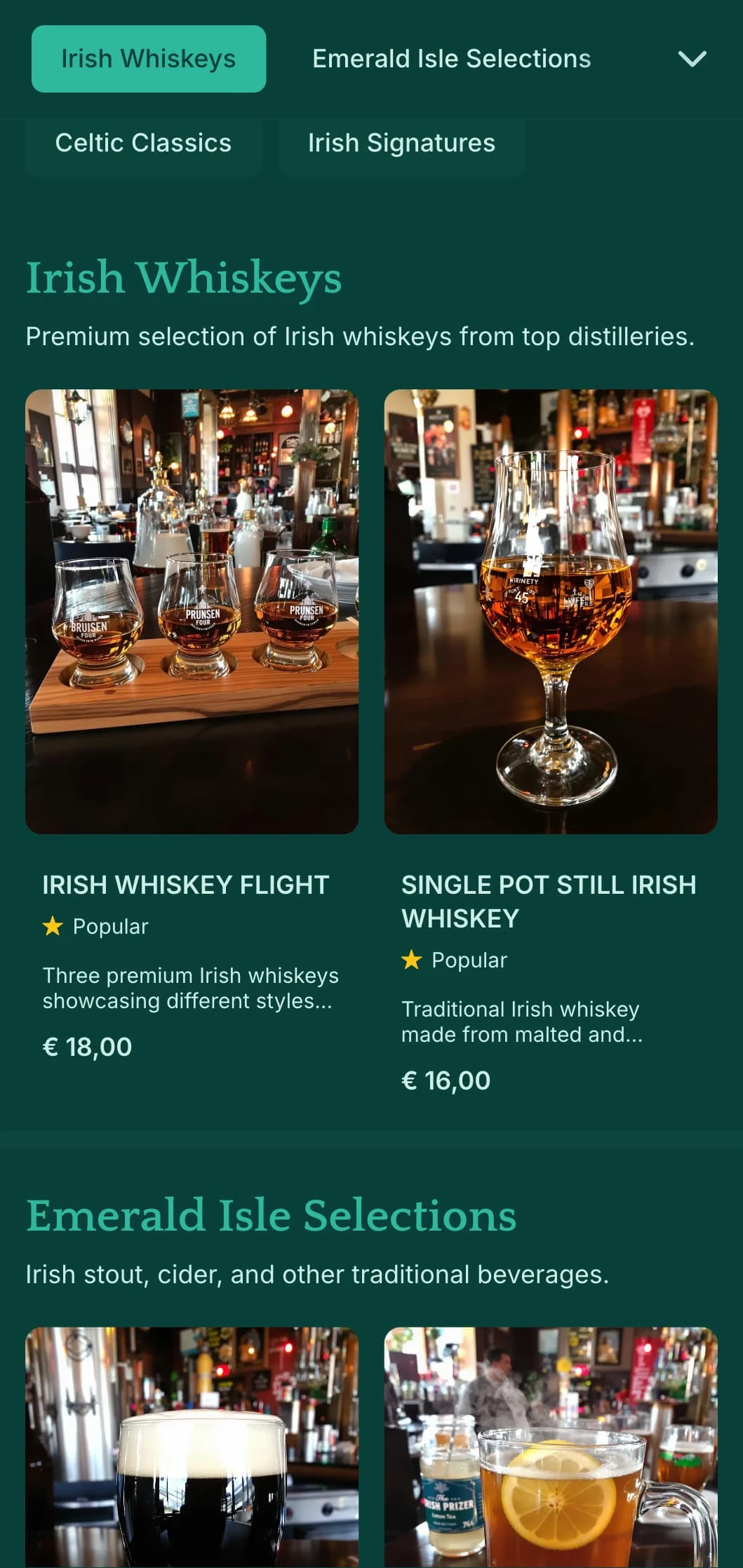Screen dimensions: 743x1568
Task: Jump to the Celtic Classics category
Action: point(143,143)
